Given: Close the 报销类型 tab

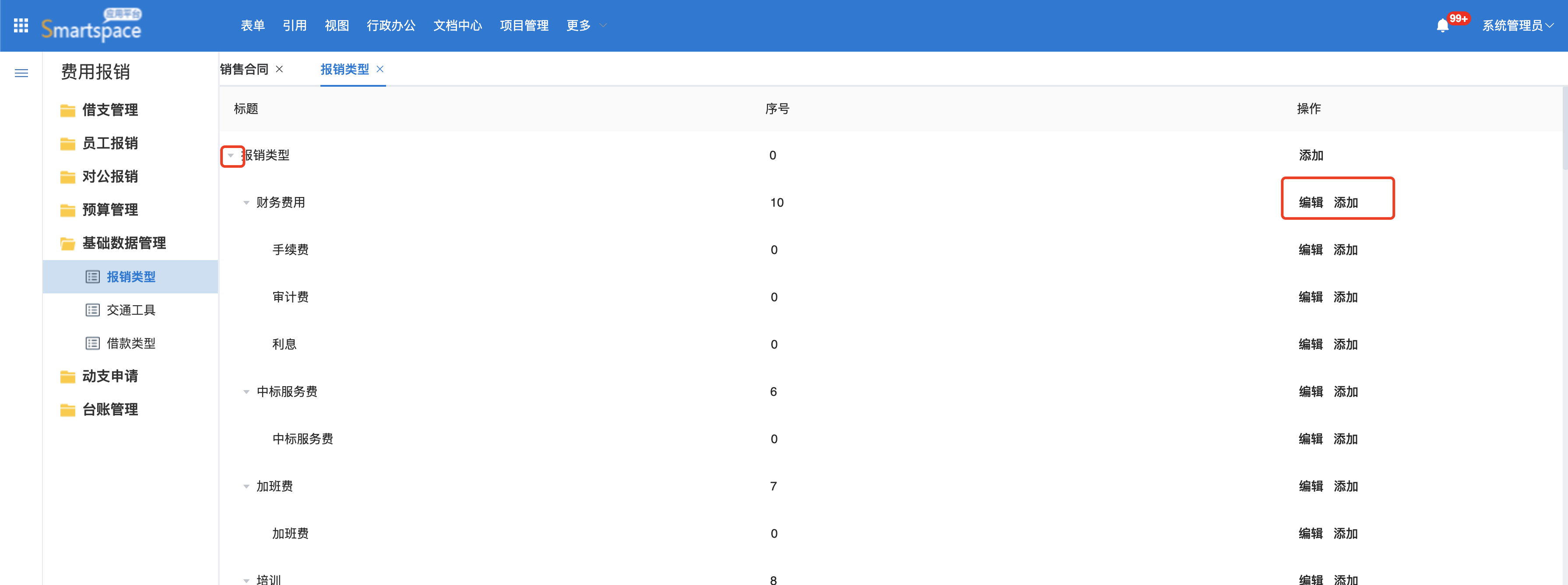Looking at the screenshot, I should (380, 69).
